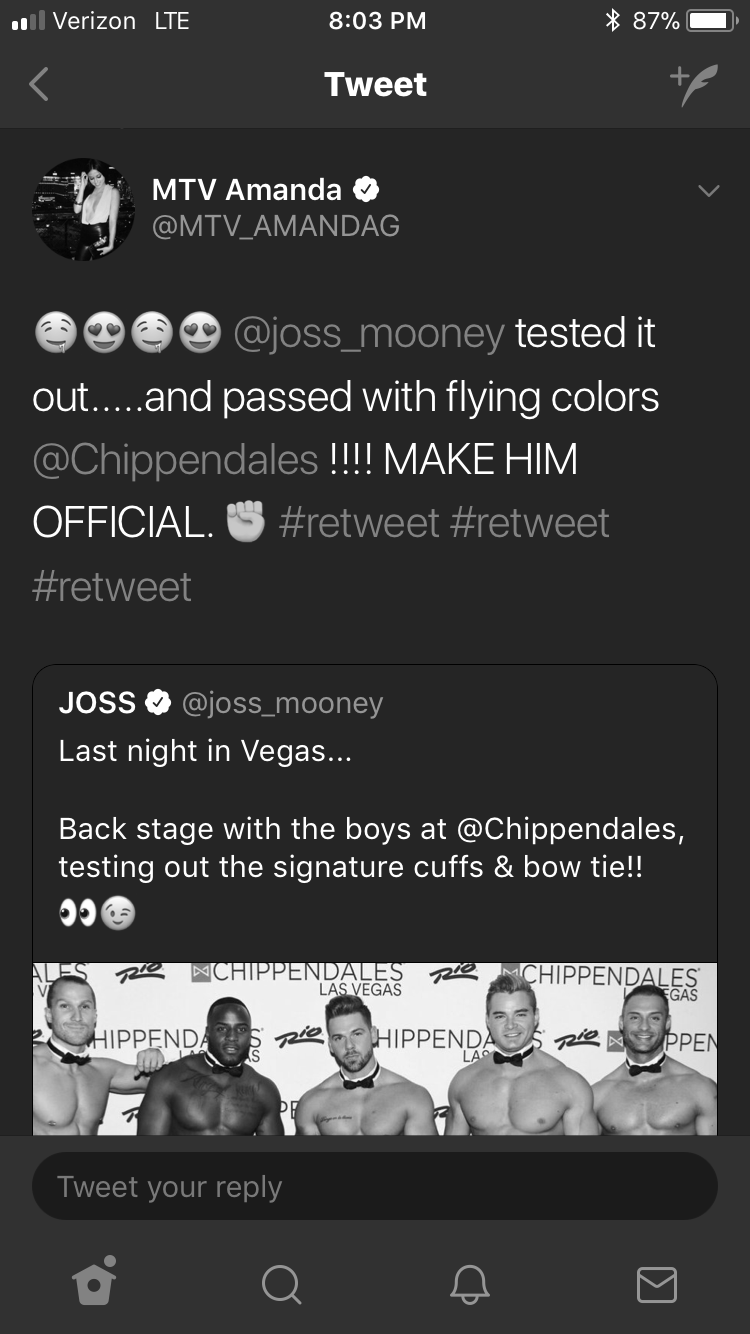Open the Notifications bell tab
This screenshot has height=1334, width=750.
tap(470, 1284)
